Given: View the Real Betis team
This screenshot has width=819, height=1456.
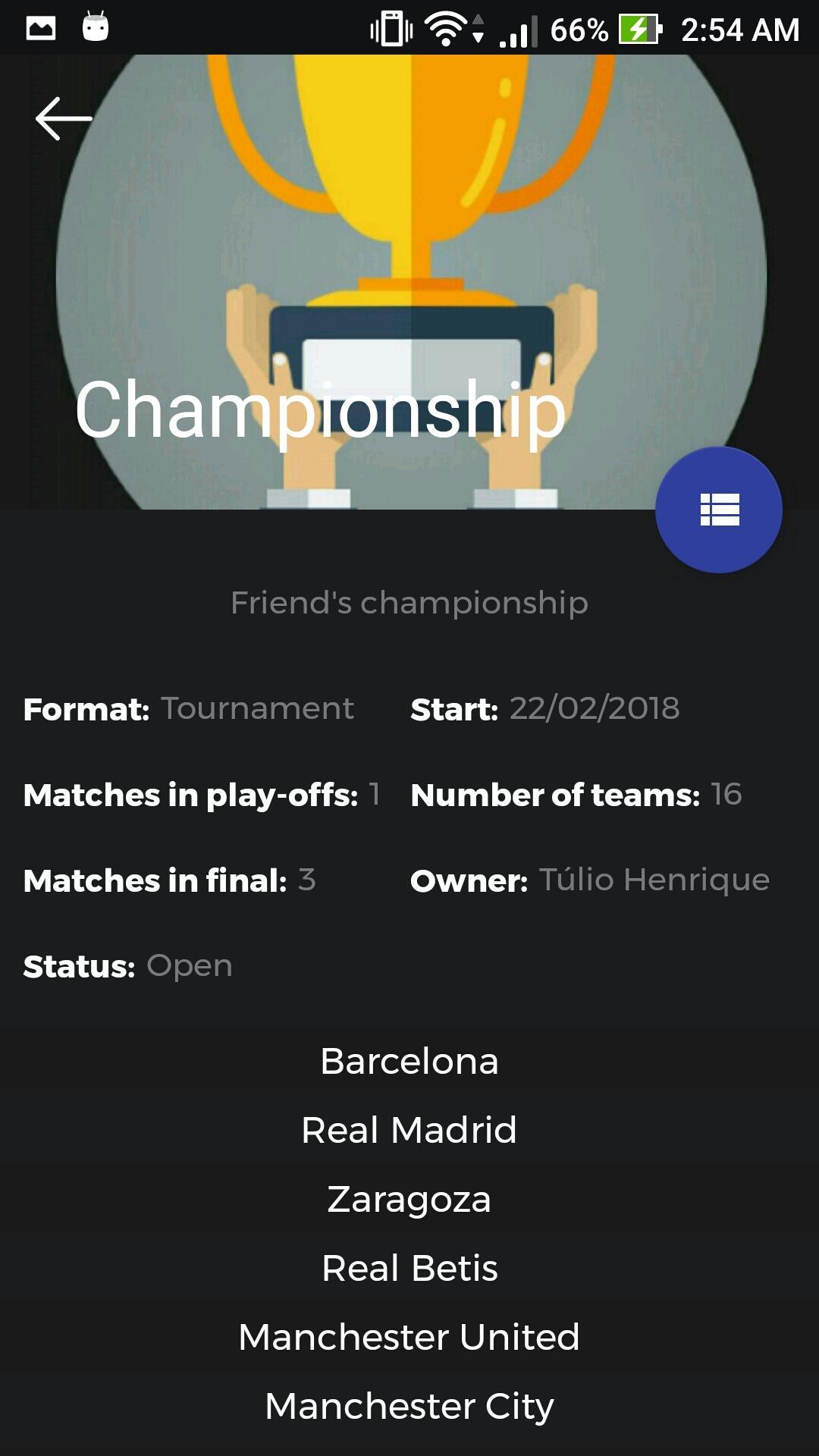Looking at the screenshot, I should click(409, 1268).
